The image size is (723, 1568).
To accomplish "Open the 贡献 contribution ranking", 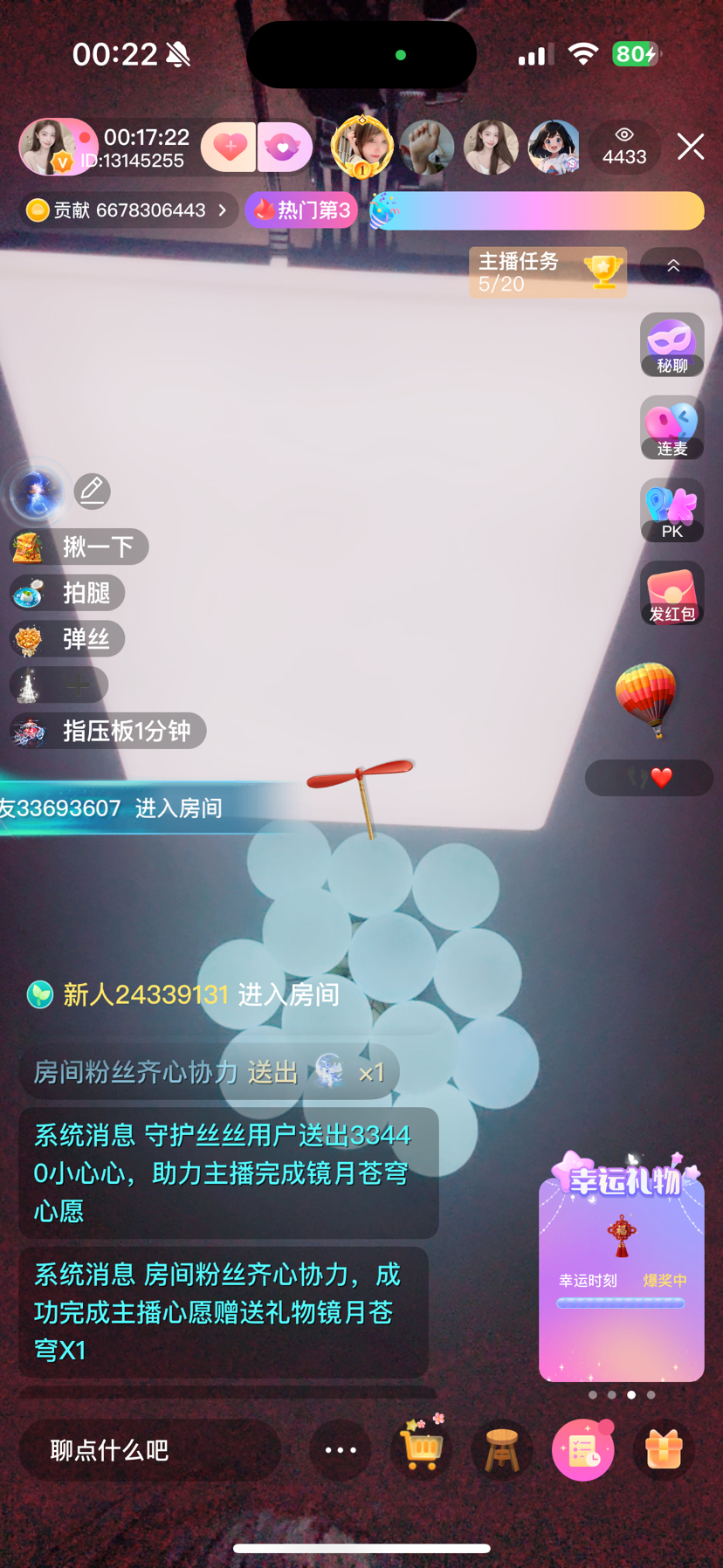I will tap(127, 210).
